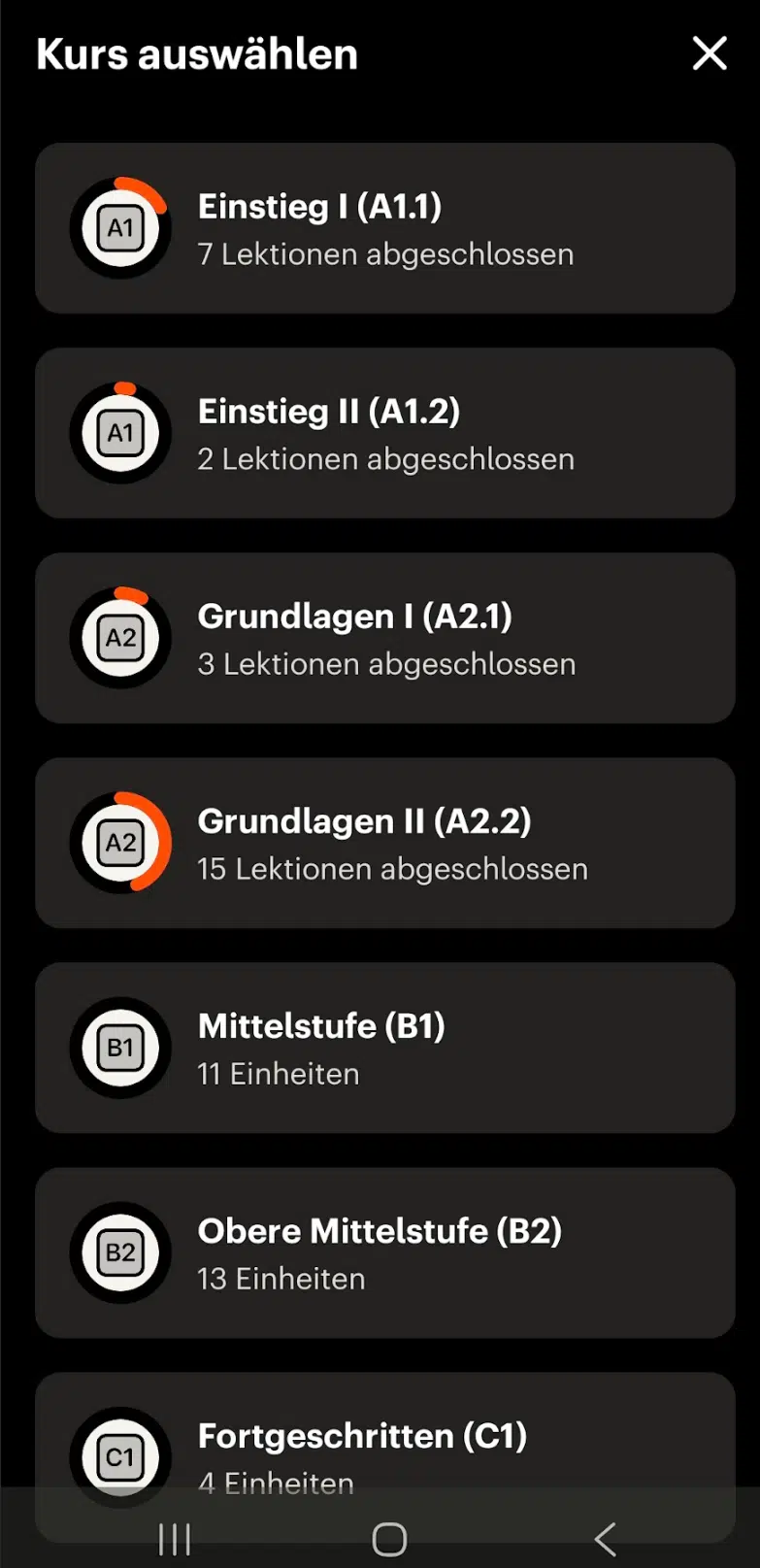
Task: Close the Kurs auswählen screen
Action: [x=710, y=53]
